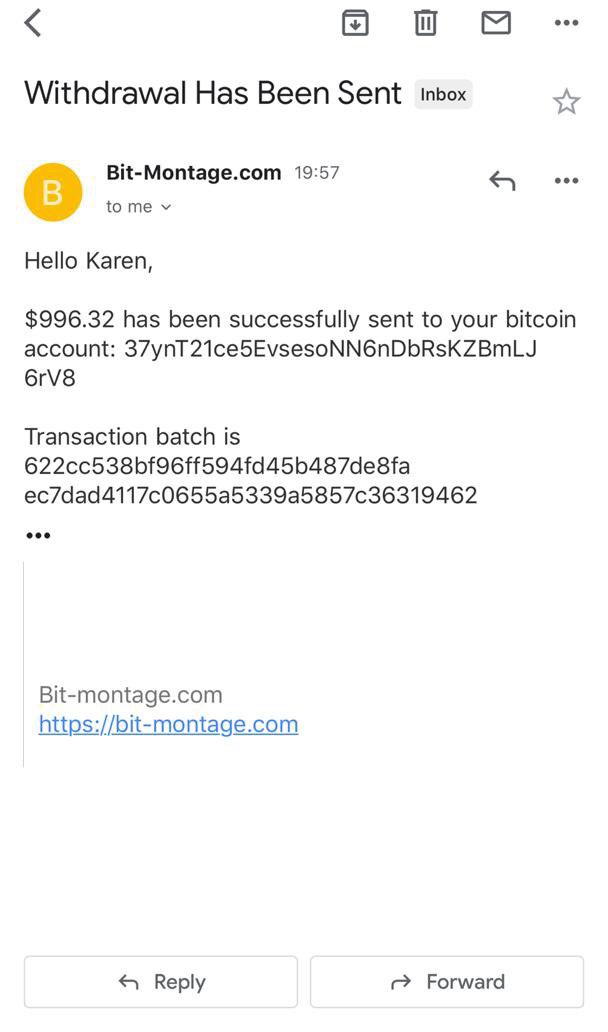Archive this email
This screenshot has width=608, height=1032.
pyautogui.click(x=355, y=22)
